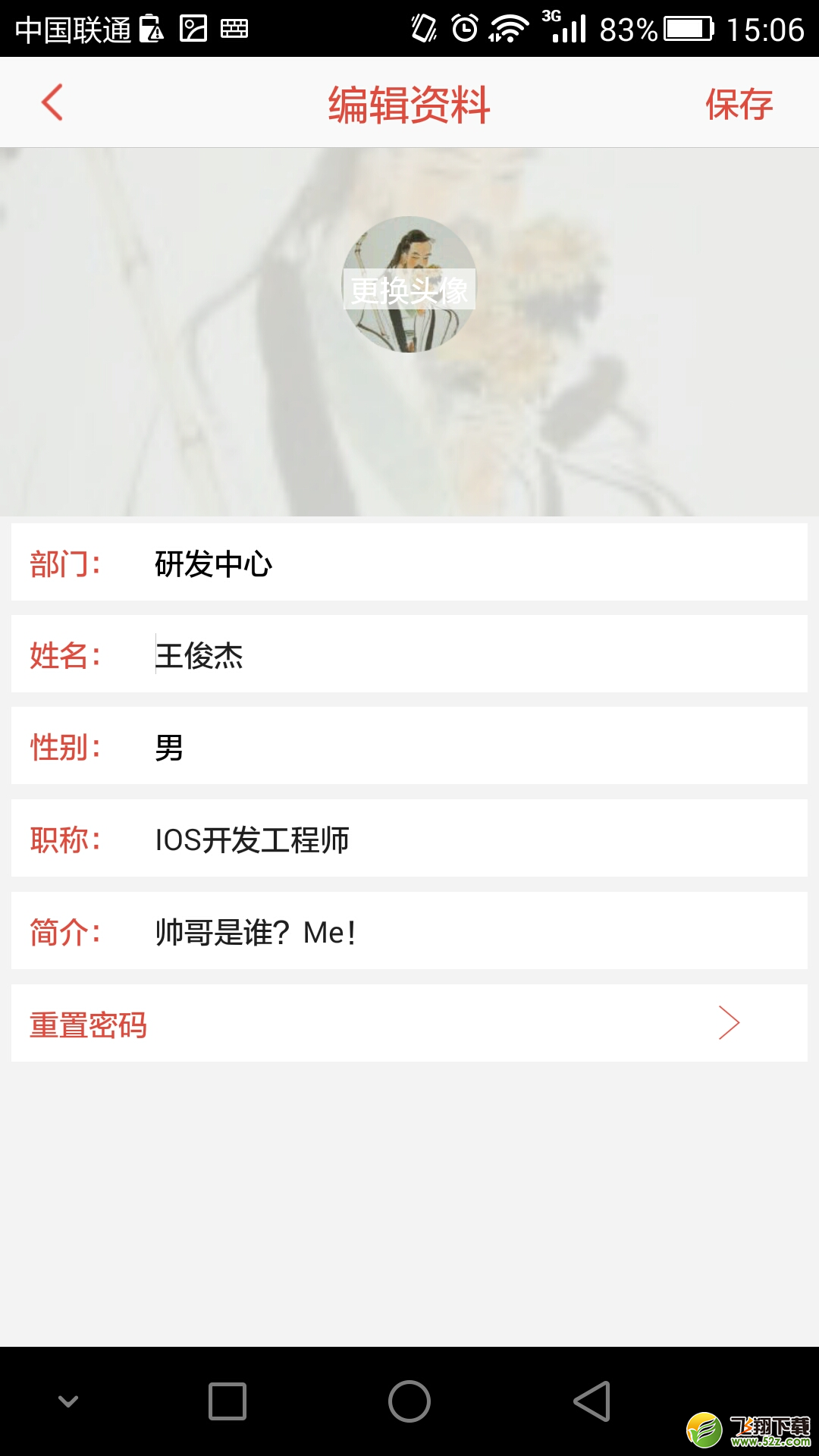This screenshot has width=819, height=1456.
Task: Go back using the red arrow
Action: 52,102
